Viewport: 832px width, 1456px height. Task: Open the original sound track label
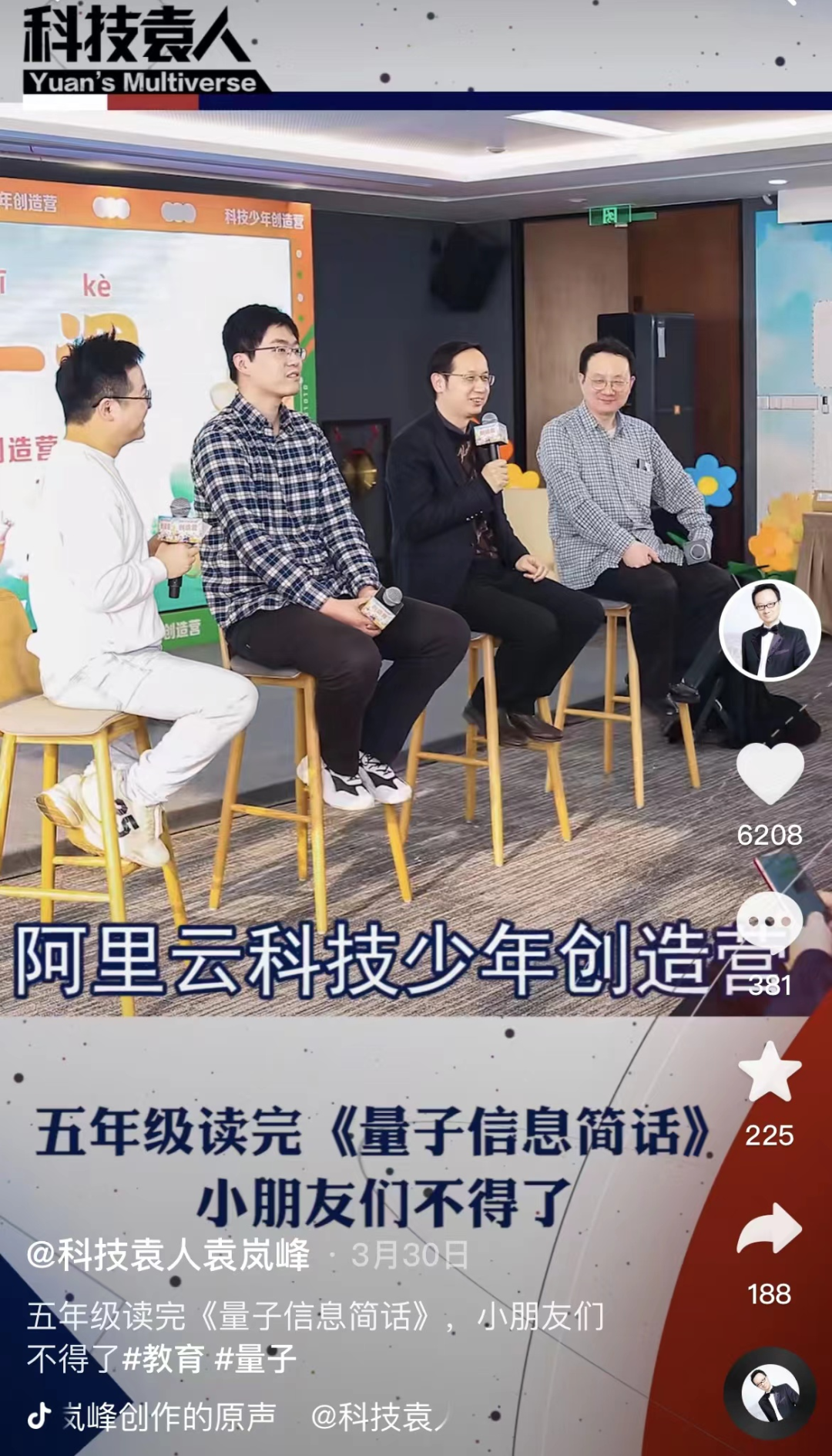[x=169, y=1417]
